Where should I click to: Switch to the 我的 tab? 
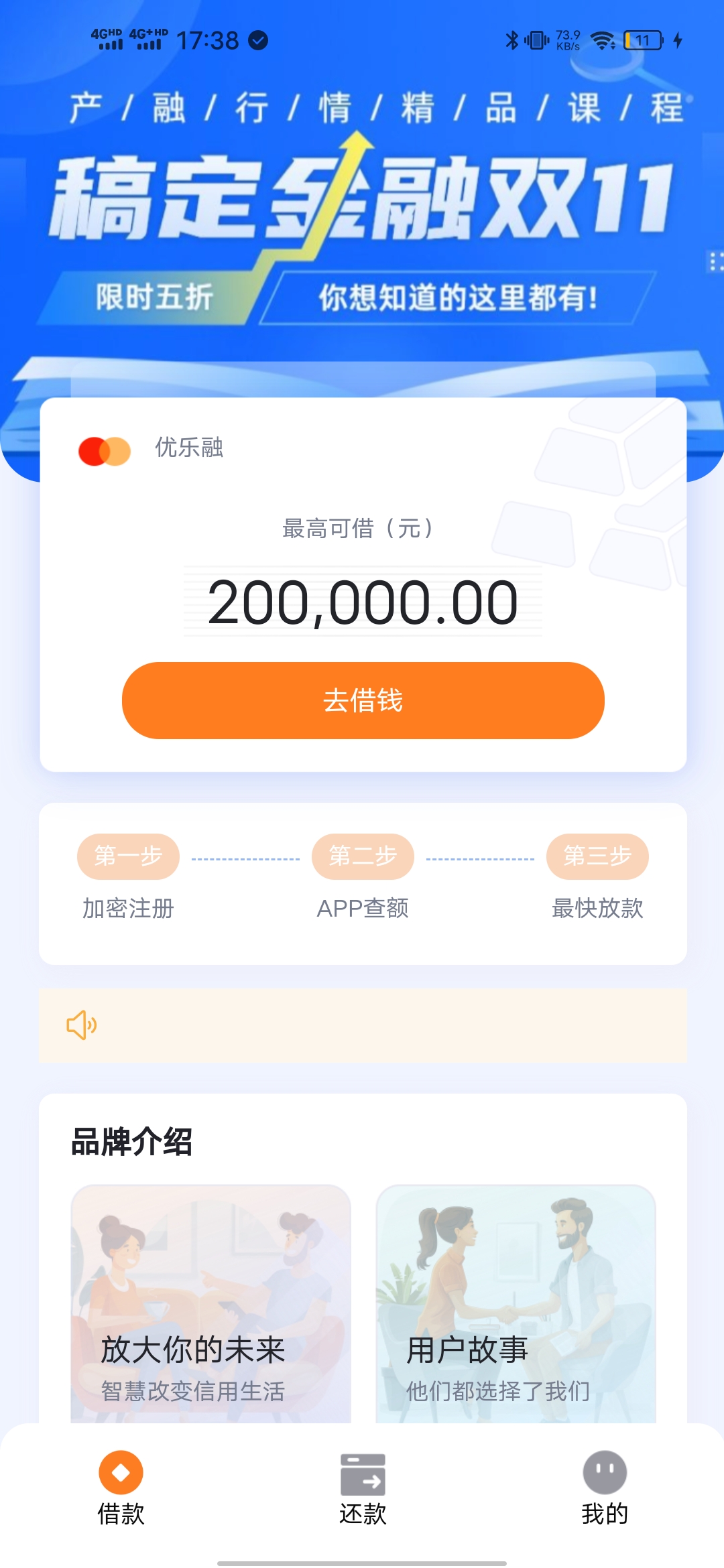point(604,1488)
